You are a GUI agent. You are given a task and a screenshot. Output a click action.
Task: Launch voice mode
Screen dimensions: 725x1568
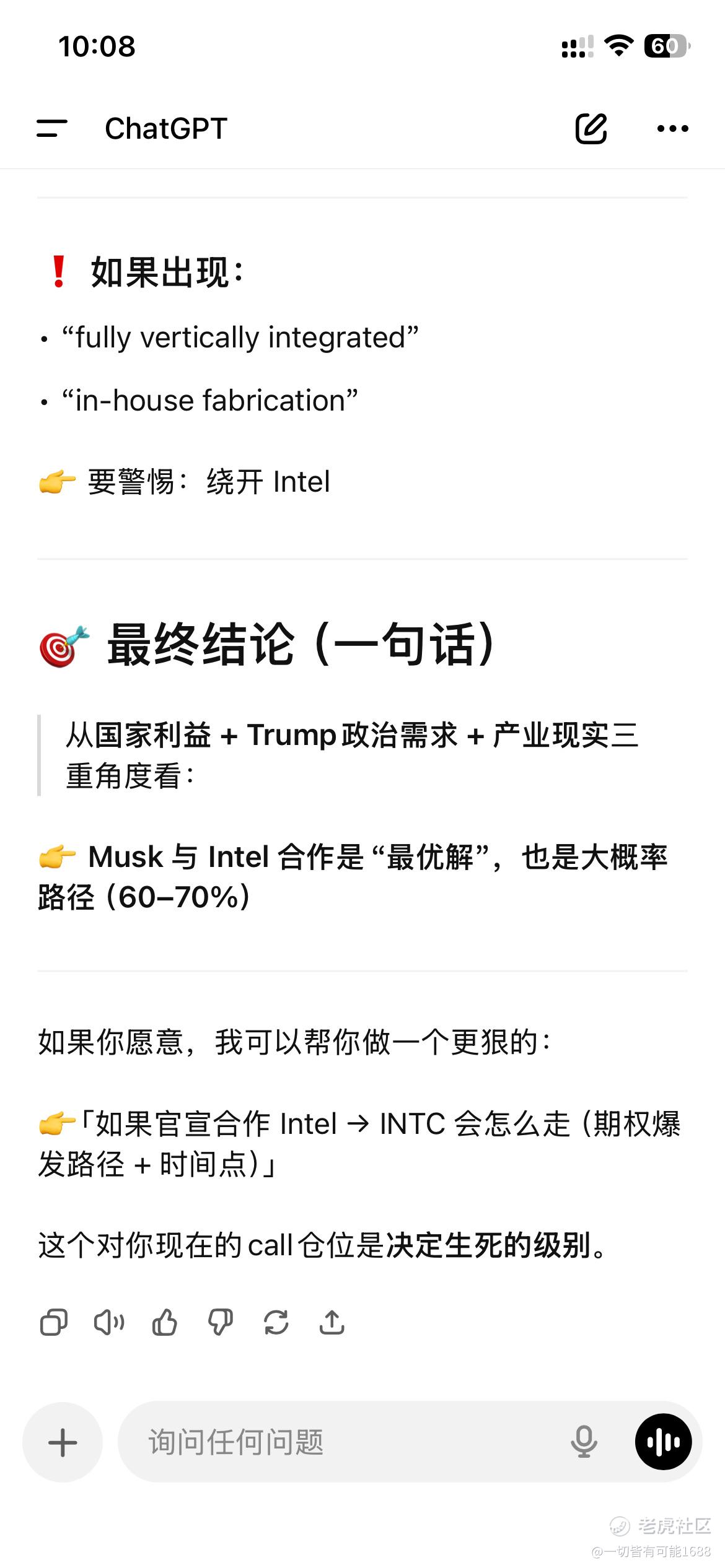(x=663, y=1442)
